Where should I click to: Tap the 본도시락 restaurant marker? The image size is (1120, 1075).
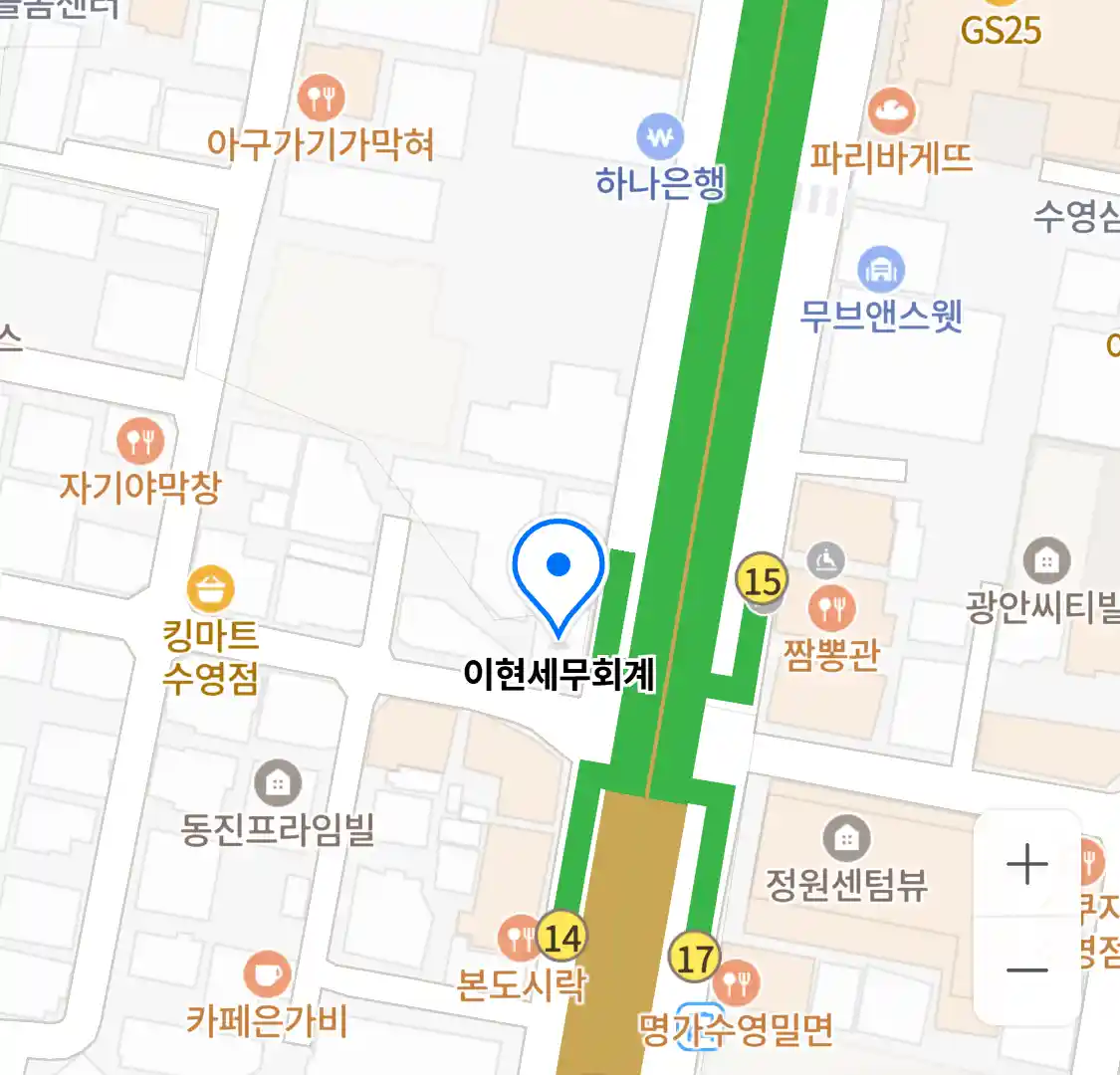click(x=520, y=938)
